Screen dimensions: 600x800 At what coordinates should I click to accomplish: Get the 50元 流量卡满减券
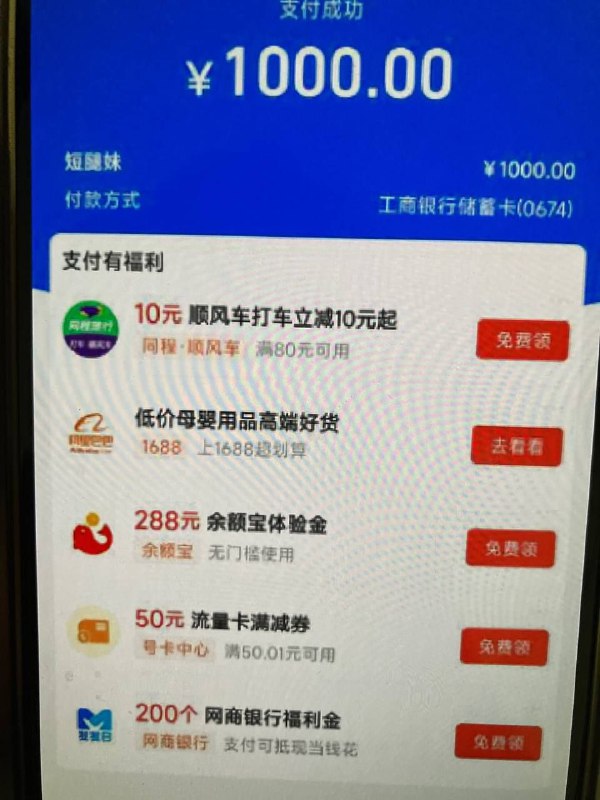pos(504,647)
